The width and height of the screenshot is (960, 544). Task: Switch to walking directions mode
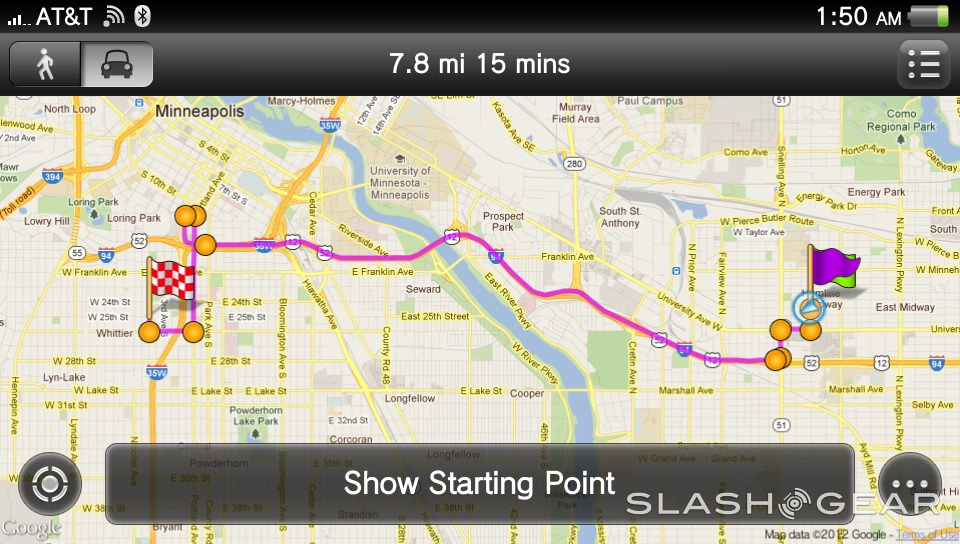pyautogui.click(x=45, y=65)
